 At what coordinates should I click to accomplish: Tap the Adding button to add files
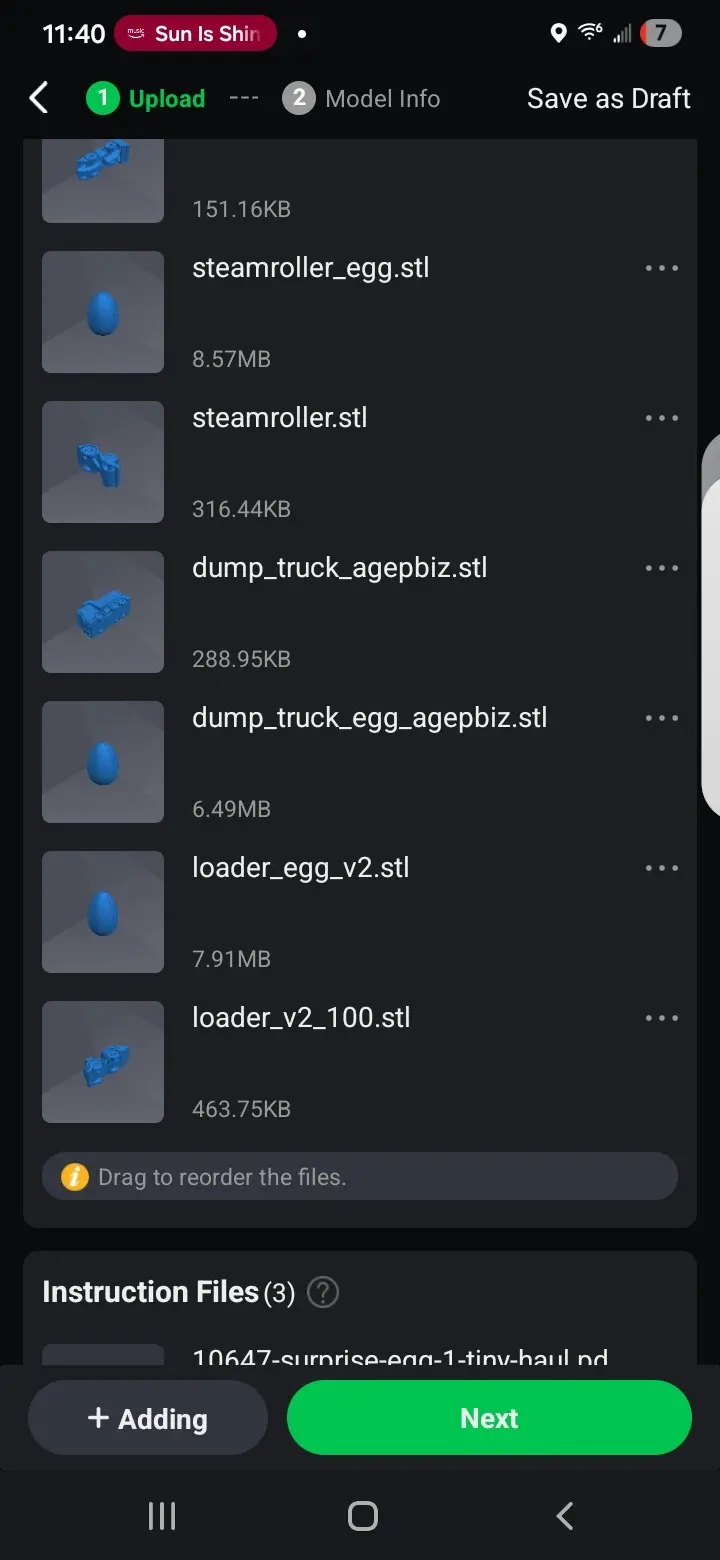148,1418
